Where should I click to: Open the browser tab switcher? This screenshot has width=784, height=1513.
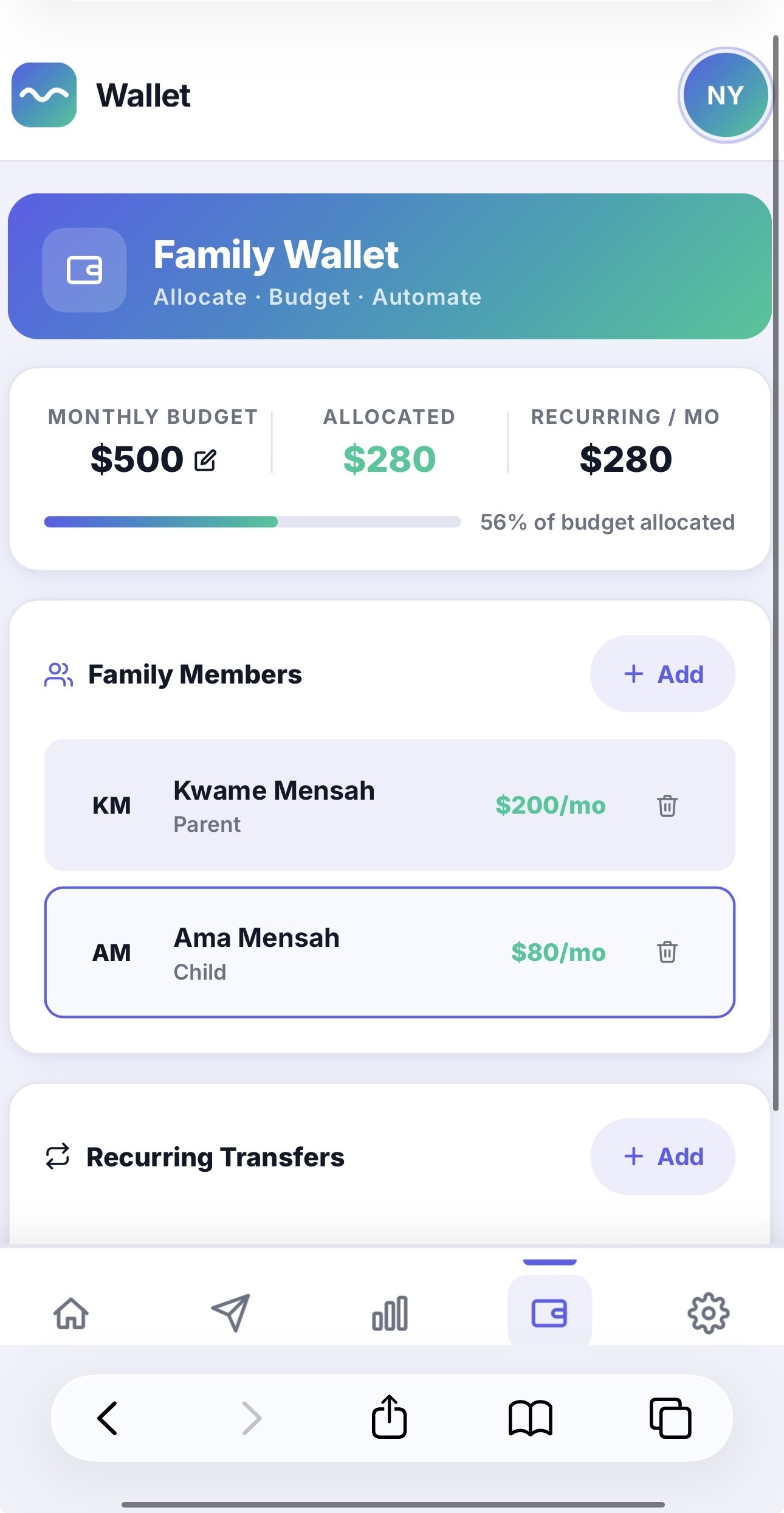(x=672, y=1418)
